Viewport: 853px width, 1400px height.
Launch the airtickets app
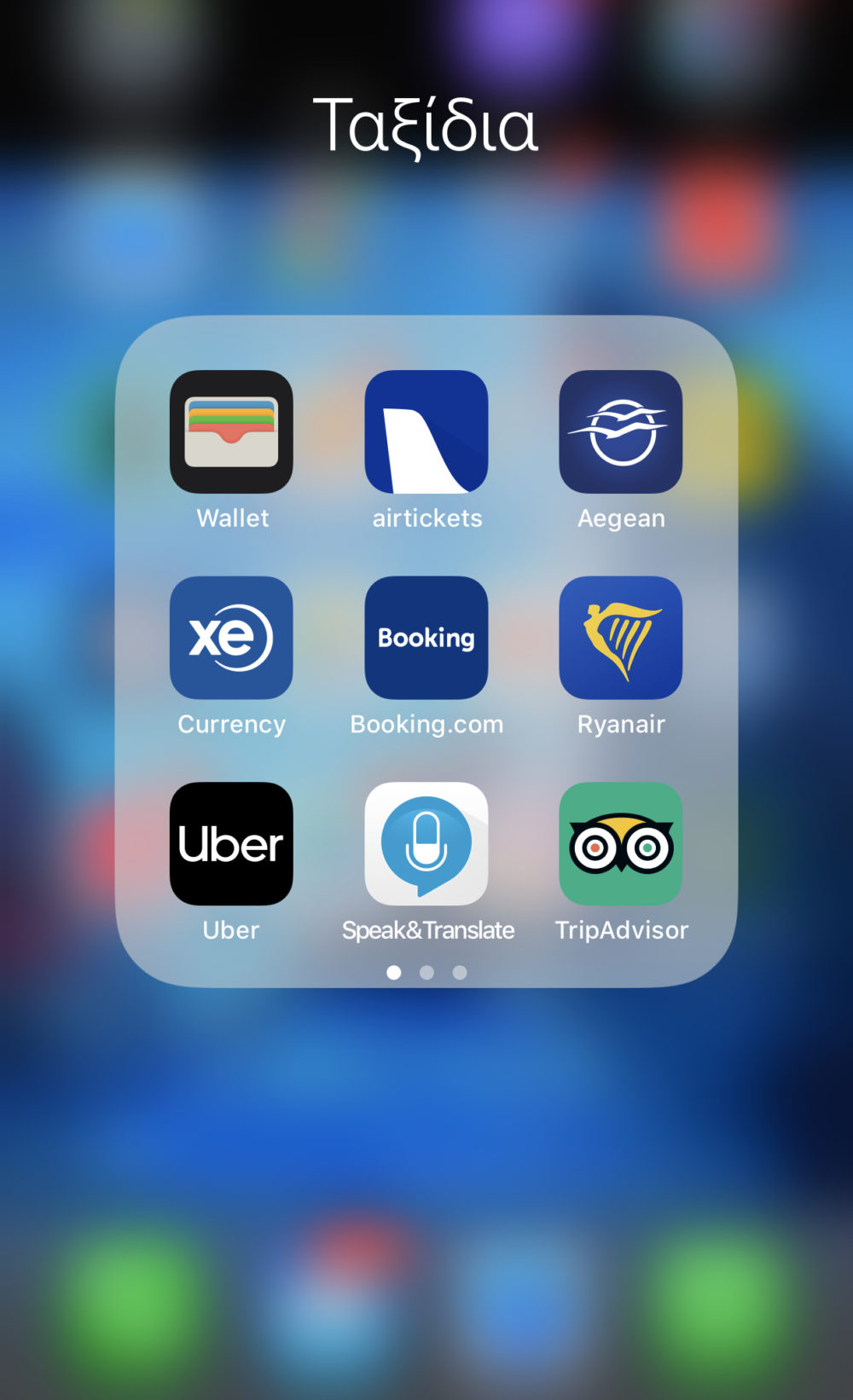(426, 431)
